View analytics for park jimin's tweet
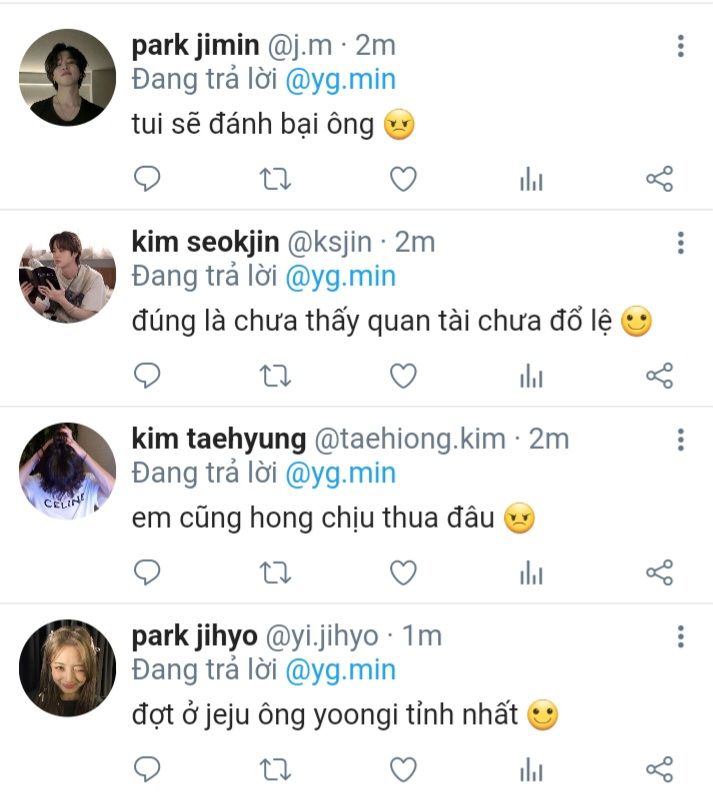Image resolution: width=713 pixels, height=799 pixels. pyautogui.click(x=531, y=179)
